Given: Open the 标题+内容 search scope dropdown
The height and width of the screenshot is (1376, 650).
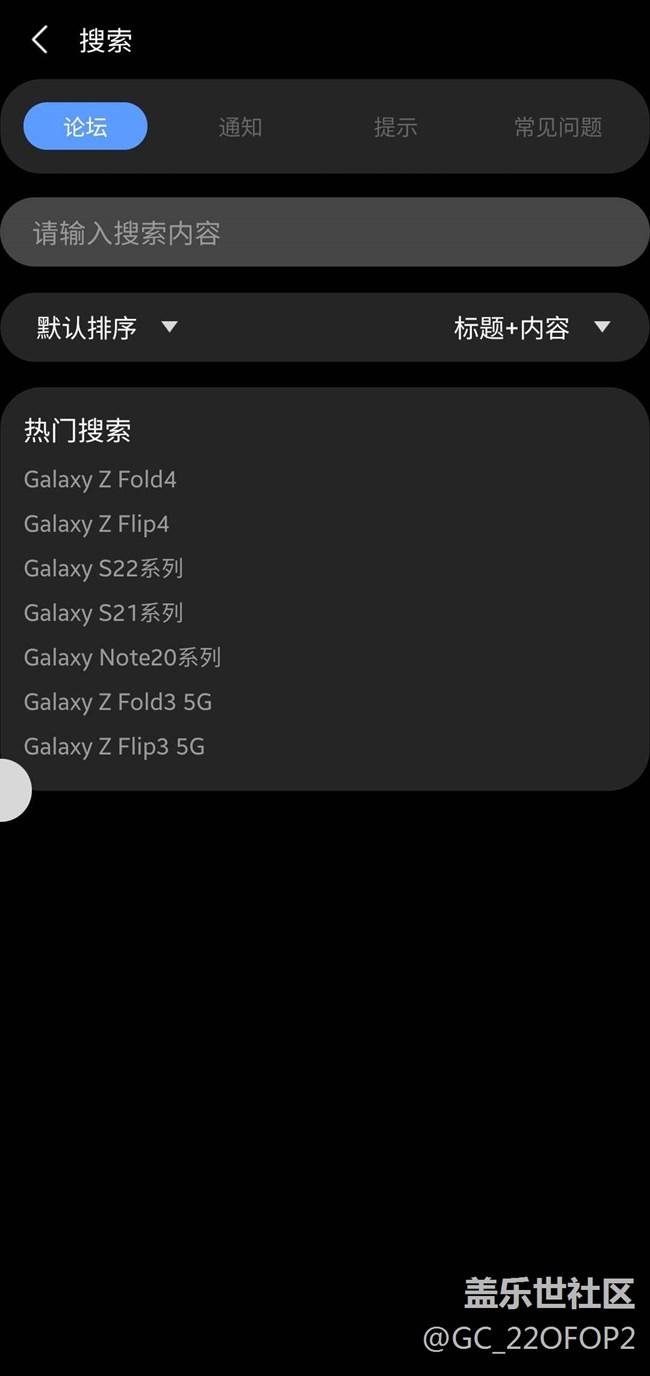Looking at the screenshot, I should pyautogui.click(x=531, y=327).
